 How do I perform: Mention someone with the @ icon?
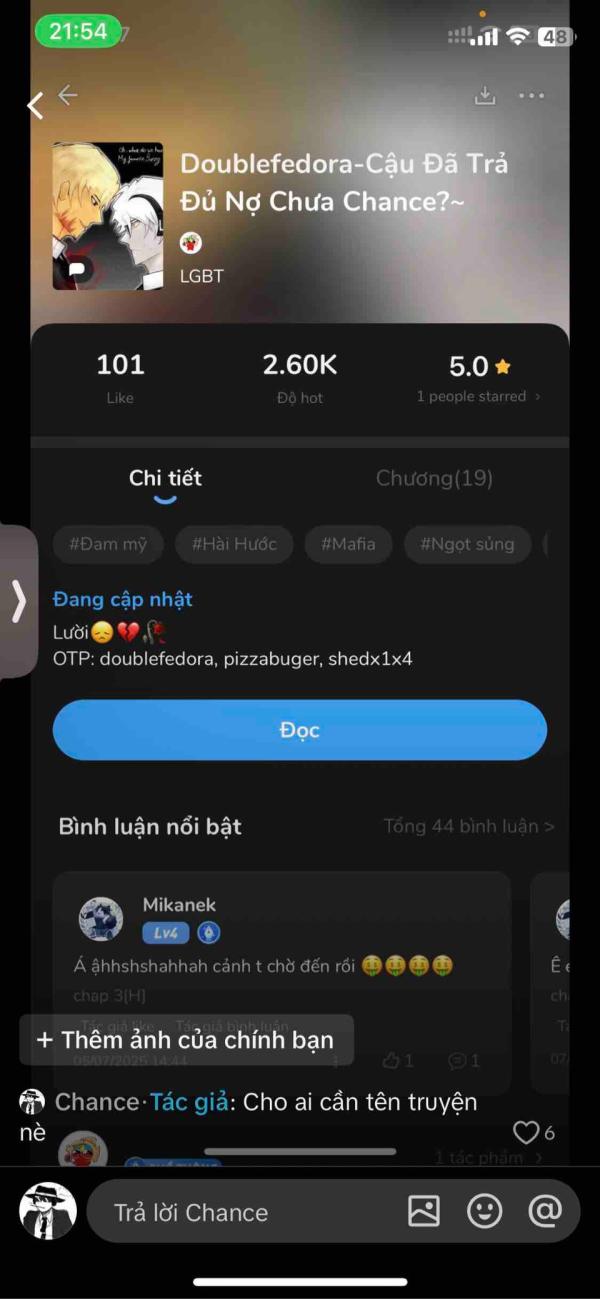click(x=545, y=1212)
